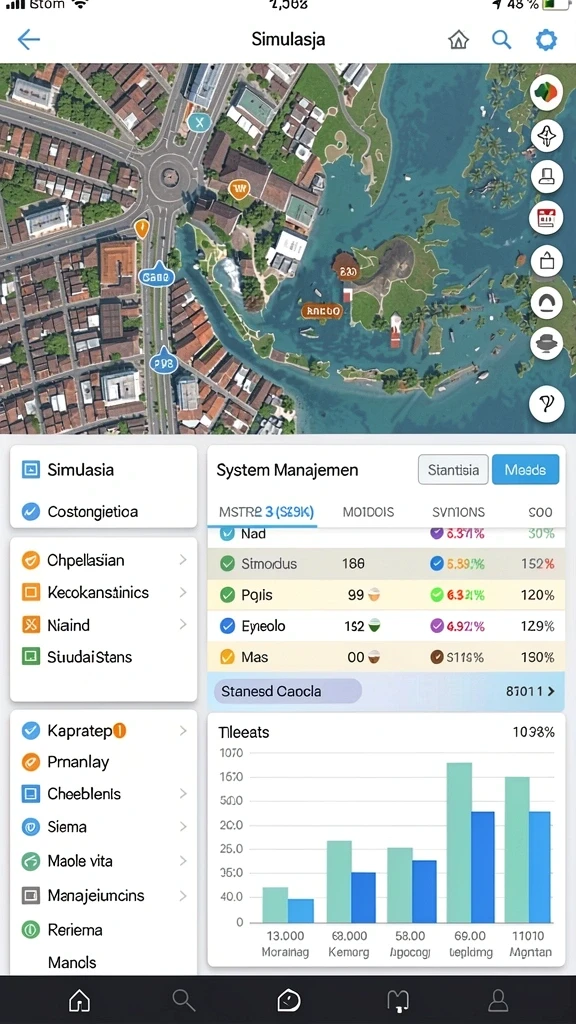Tap the calendar icon on the map
576x1024 pixels.
(x=547, y=217)
